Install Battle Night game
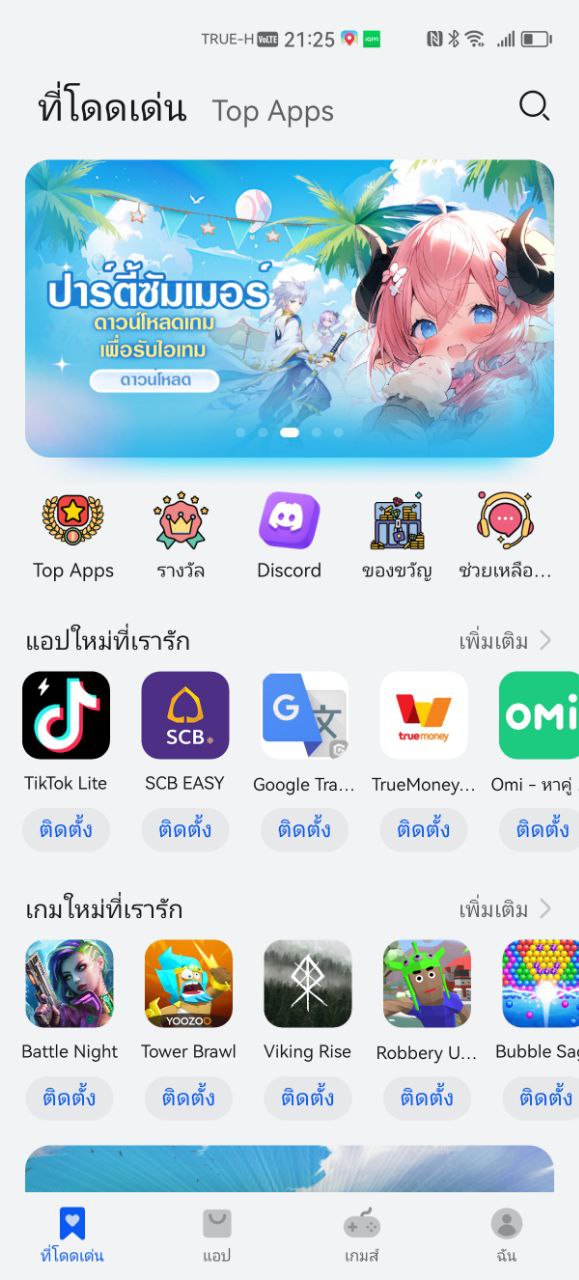The width and height of the screenshot is (579, 1280). pyautogui.click(x=69, y=1098)
